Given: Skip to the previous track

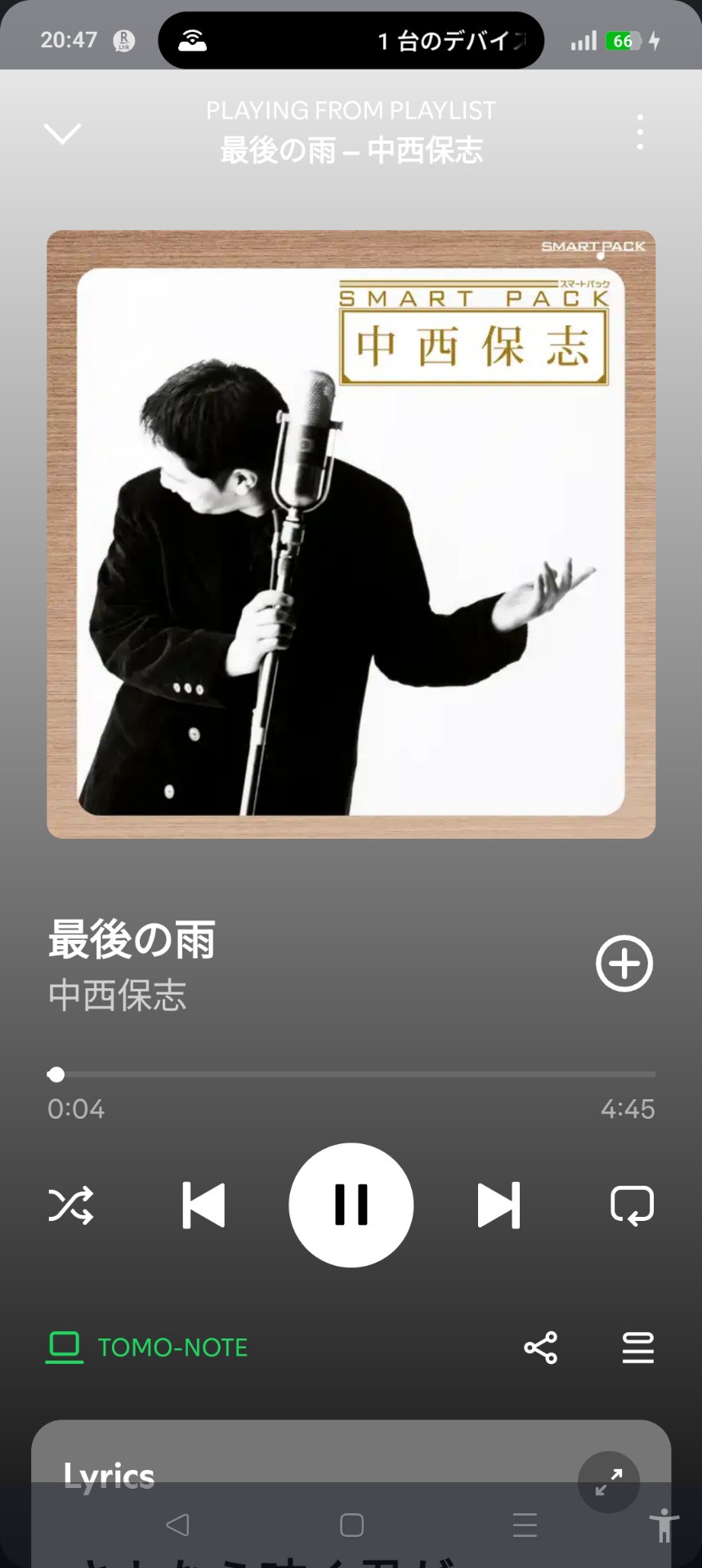Looking at the screenshot, I should tap(203, 1205).
